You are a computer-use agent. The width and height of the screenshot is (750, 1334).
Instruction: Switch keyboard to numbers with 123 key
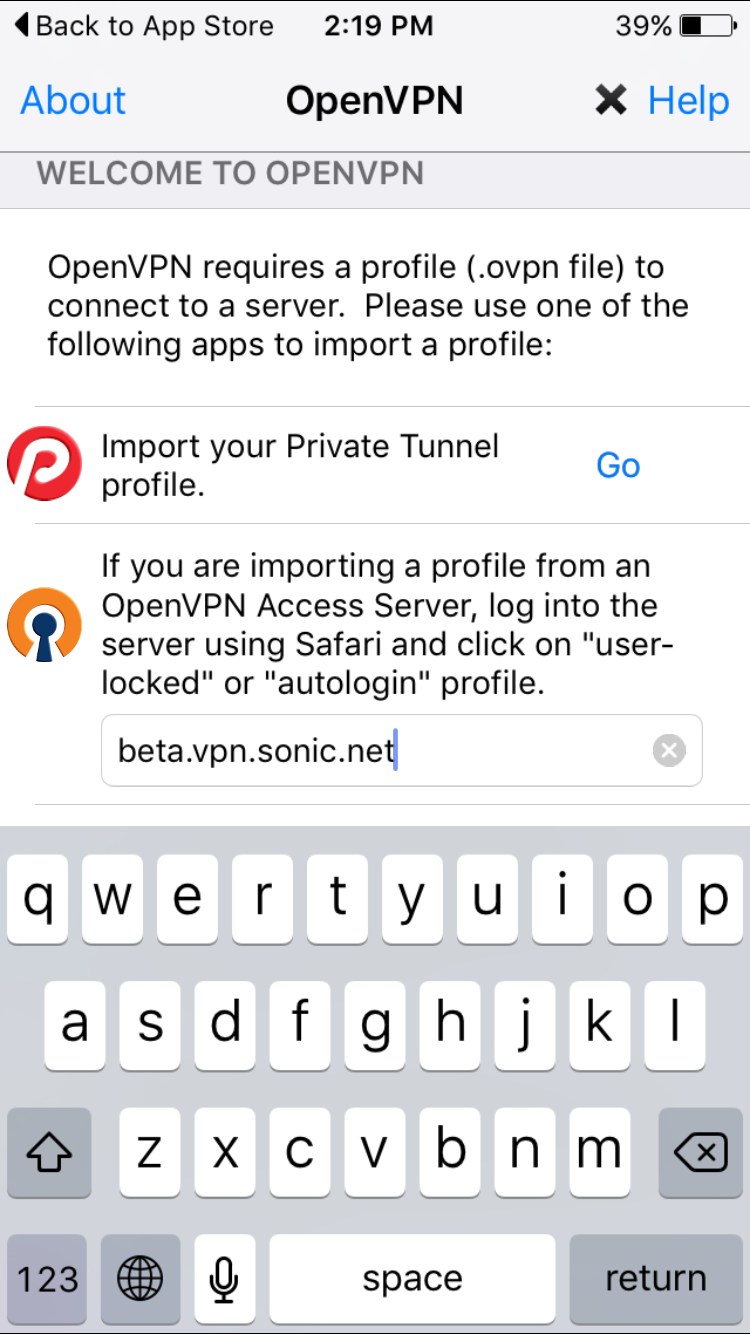[x=47, y=1277]
